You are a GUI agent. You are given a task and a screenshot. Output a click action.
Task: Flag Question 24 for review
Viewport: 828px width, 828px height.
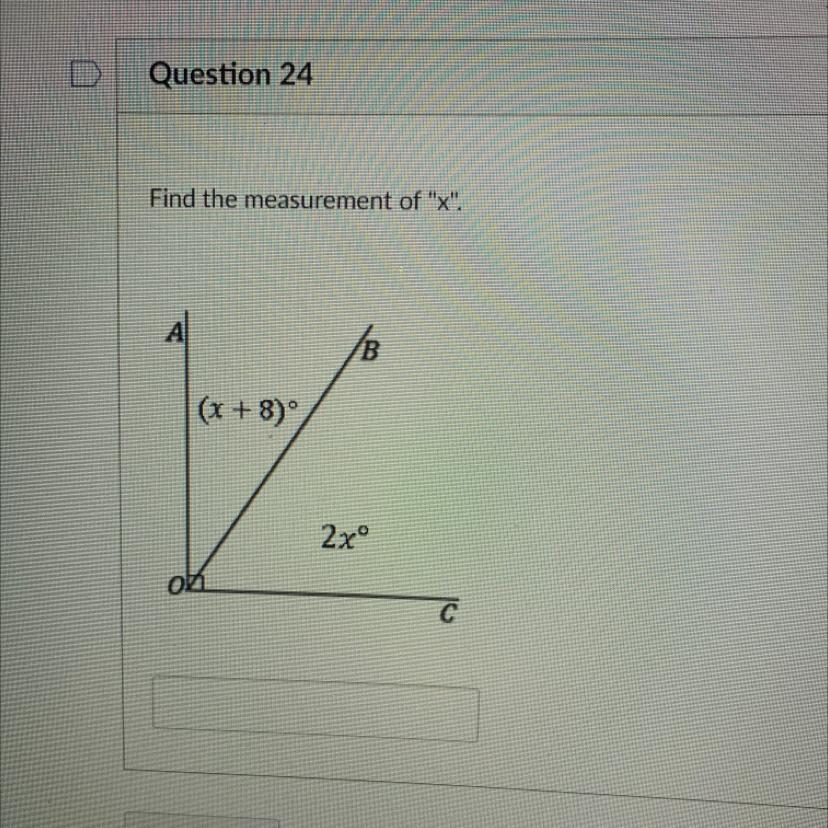[x=87, y=74]
